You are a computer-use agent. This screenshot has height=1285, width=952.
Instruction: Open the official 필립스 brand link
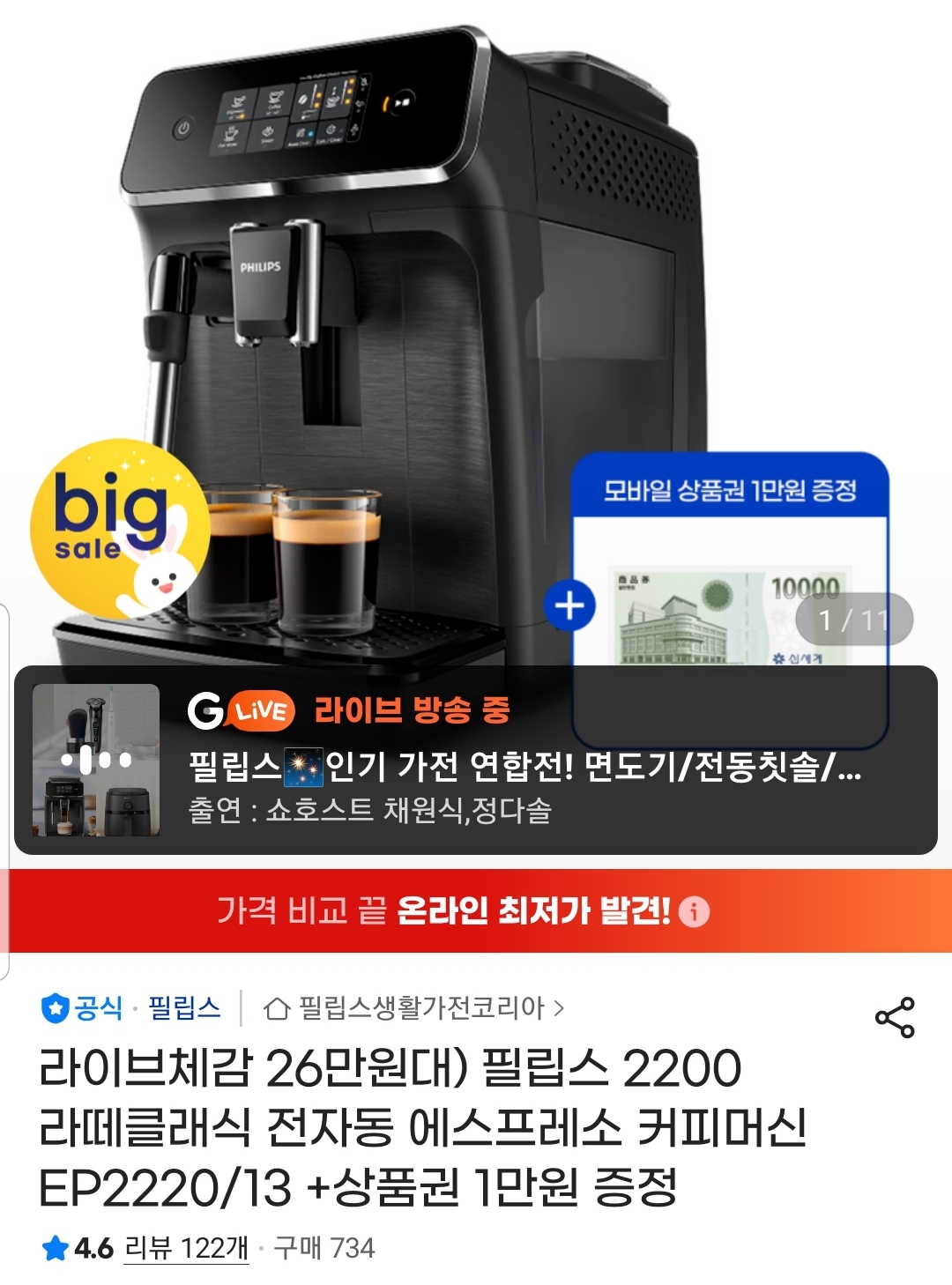coord(130,1007)
